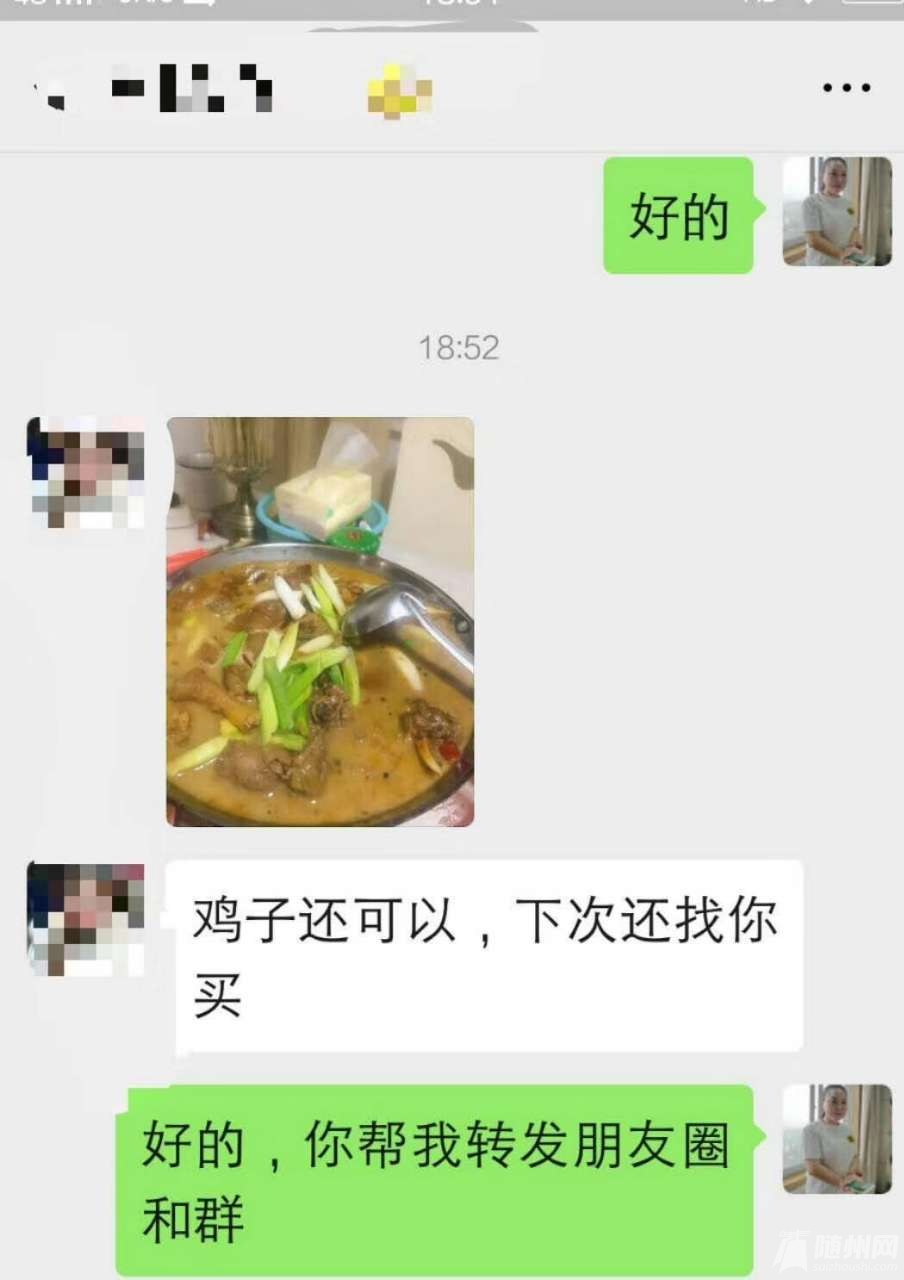Tap the avatar beside the 你帮我转发朋友圈和群 message
Screen dimensions: 904x1280
click(x=837, y=1138)
